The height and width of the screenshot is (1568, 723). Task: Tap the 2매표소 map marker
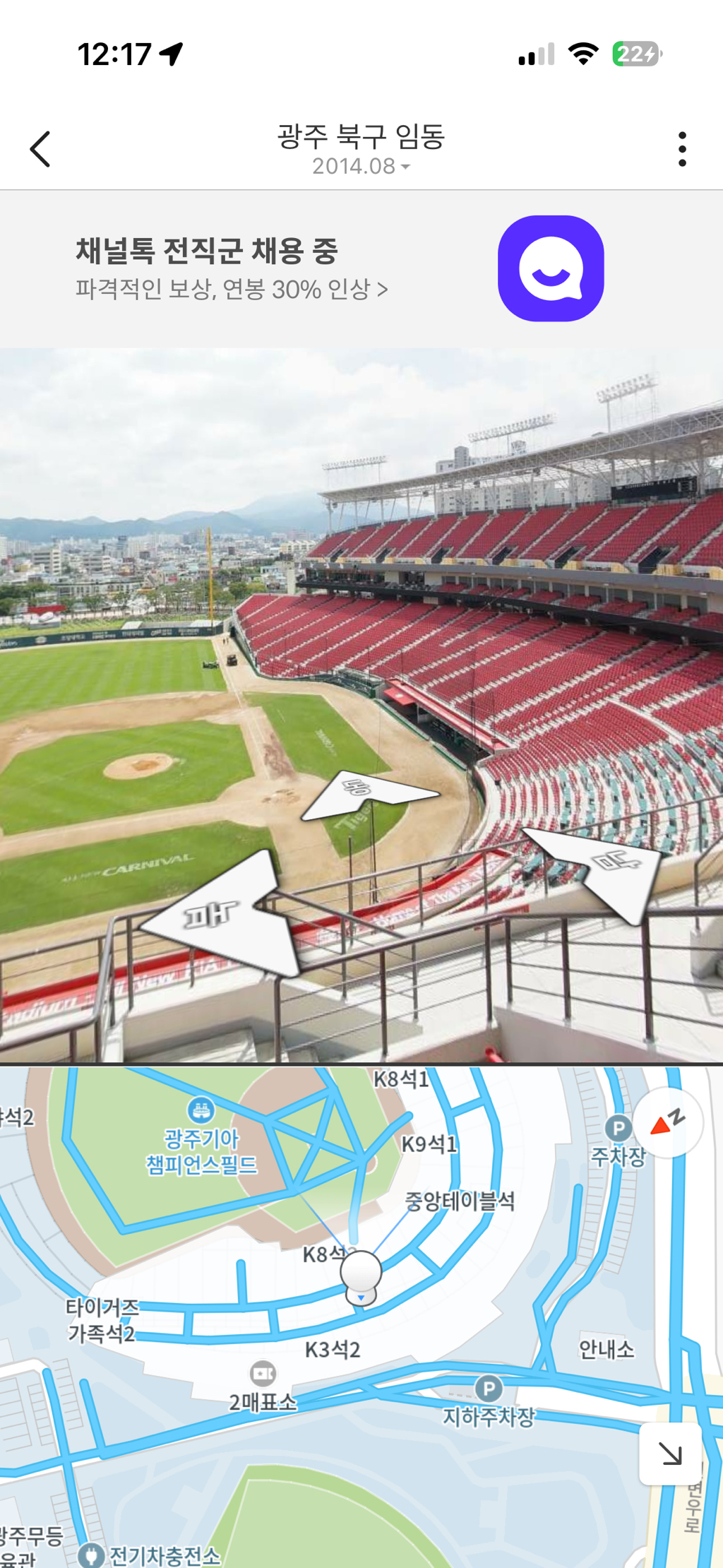tap(263, 1374)
